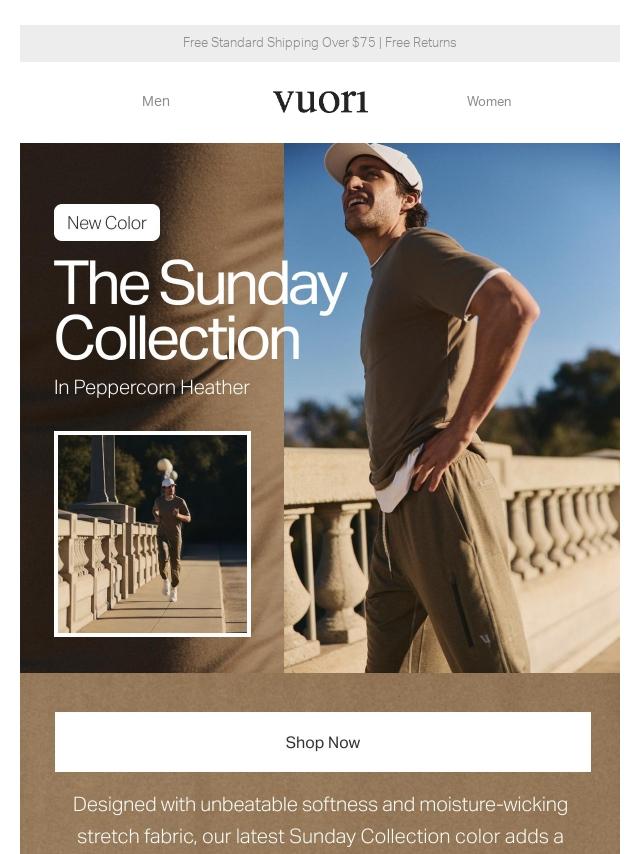
Task: Open the Women category link
Action: (x=488, y=101)
